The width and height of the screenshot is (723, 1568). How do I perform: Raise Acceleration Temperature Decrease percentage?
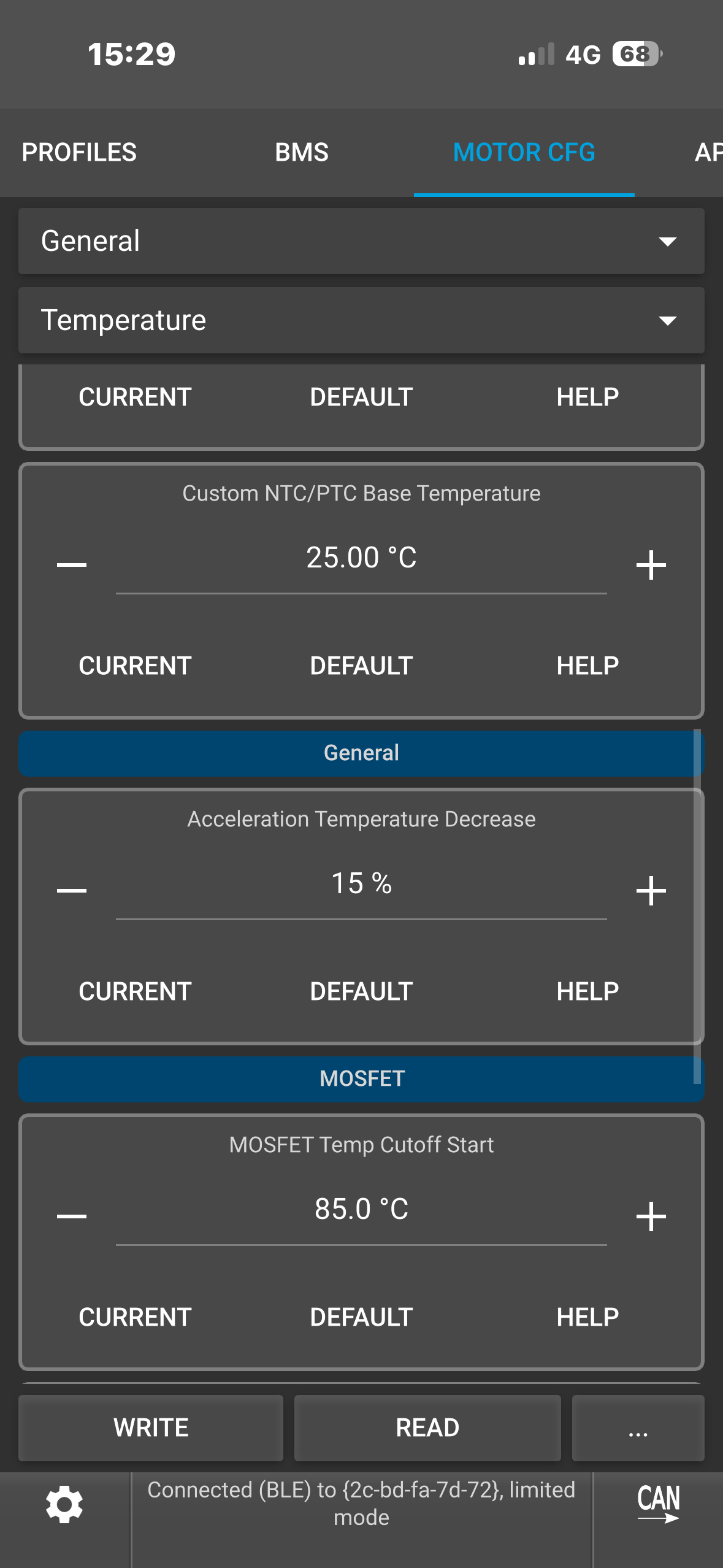tap(651, 890)
